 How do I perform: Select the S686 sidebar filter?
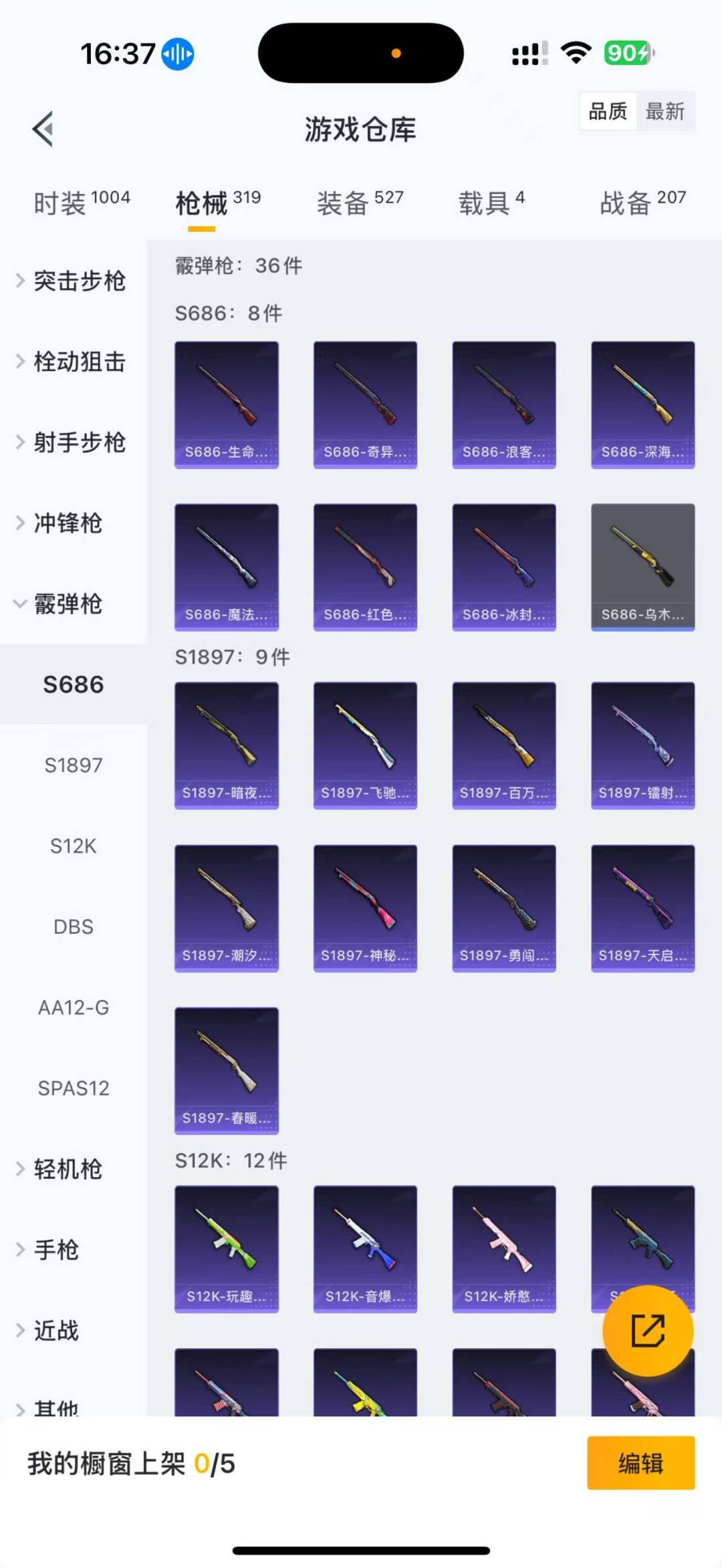pyautogui.click(x=74, y=683)
